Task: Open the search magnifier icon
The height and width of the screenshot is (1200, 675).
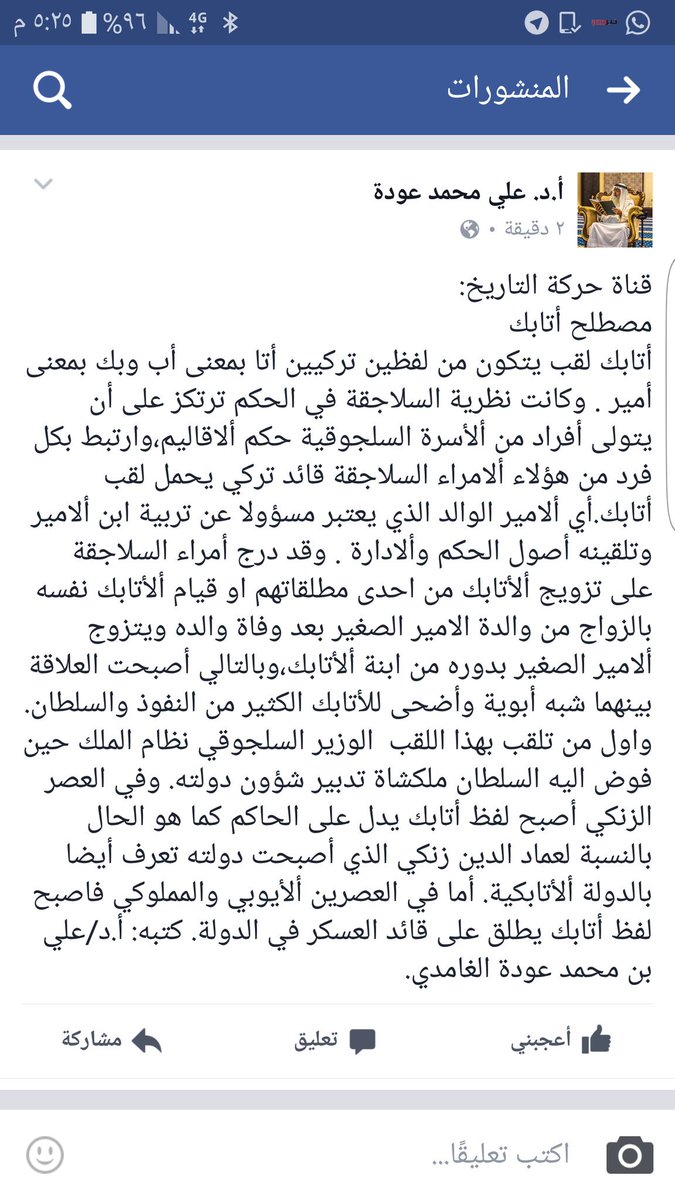Action: [51, 90]
